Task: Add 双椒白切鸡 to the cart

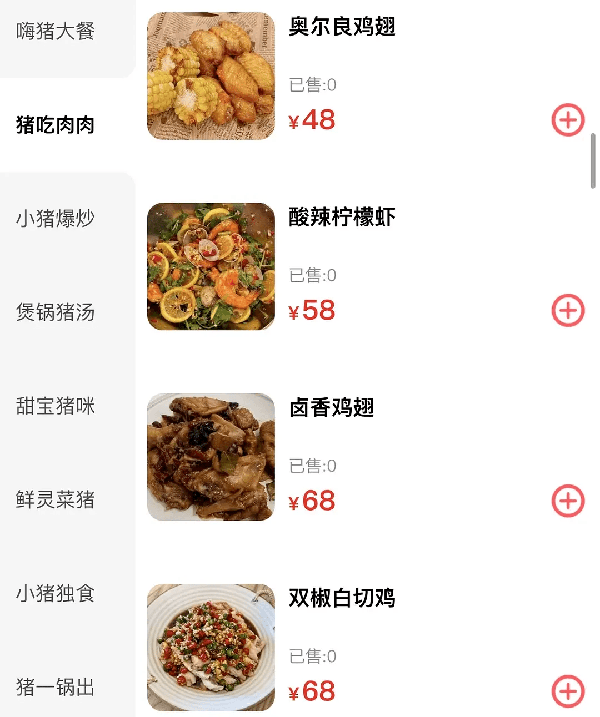Action: [x=568, y=691]
